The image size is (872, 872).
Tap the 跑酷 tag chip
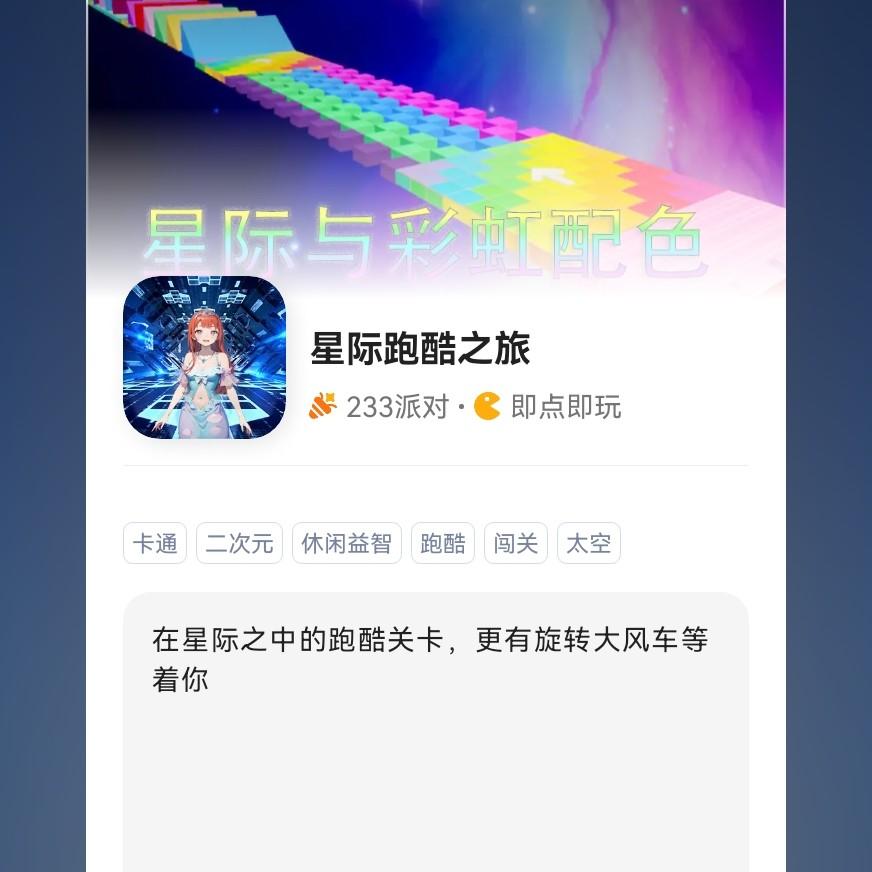pyautogui.click(x=443, y=543)
